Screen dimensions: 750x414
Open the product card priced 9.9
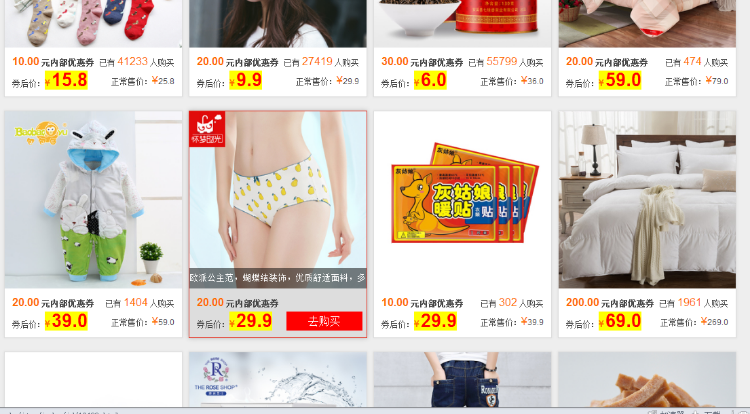pos(278,24)
